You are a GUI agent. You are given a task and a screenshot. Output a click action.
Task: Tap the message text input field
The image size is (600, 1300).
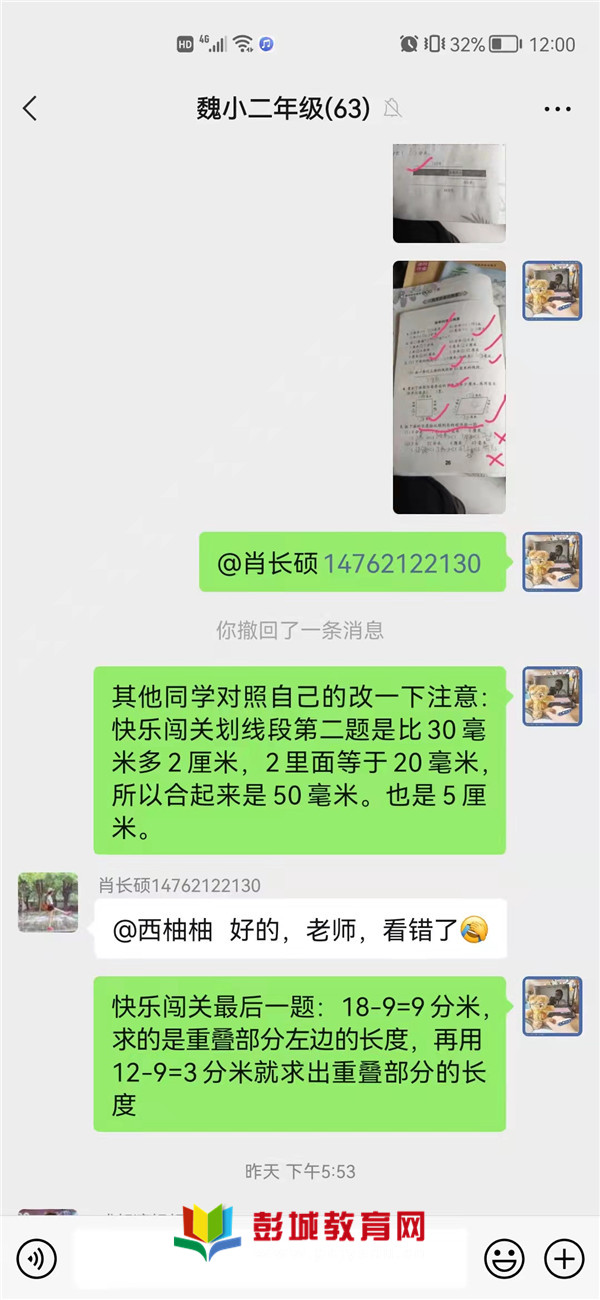[x=270, y=1258]
